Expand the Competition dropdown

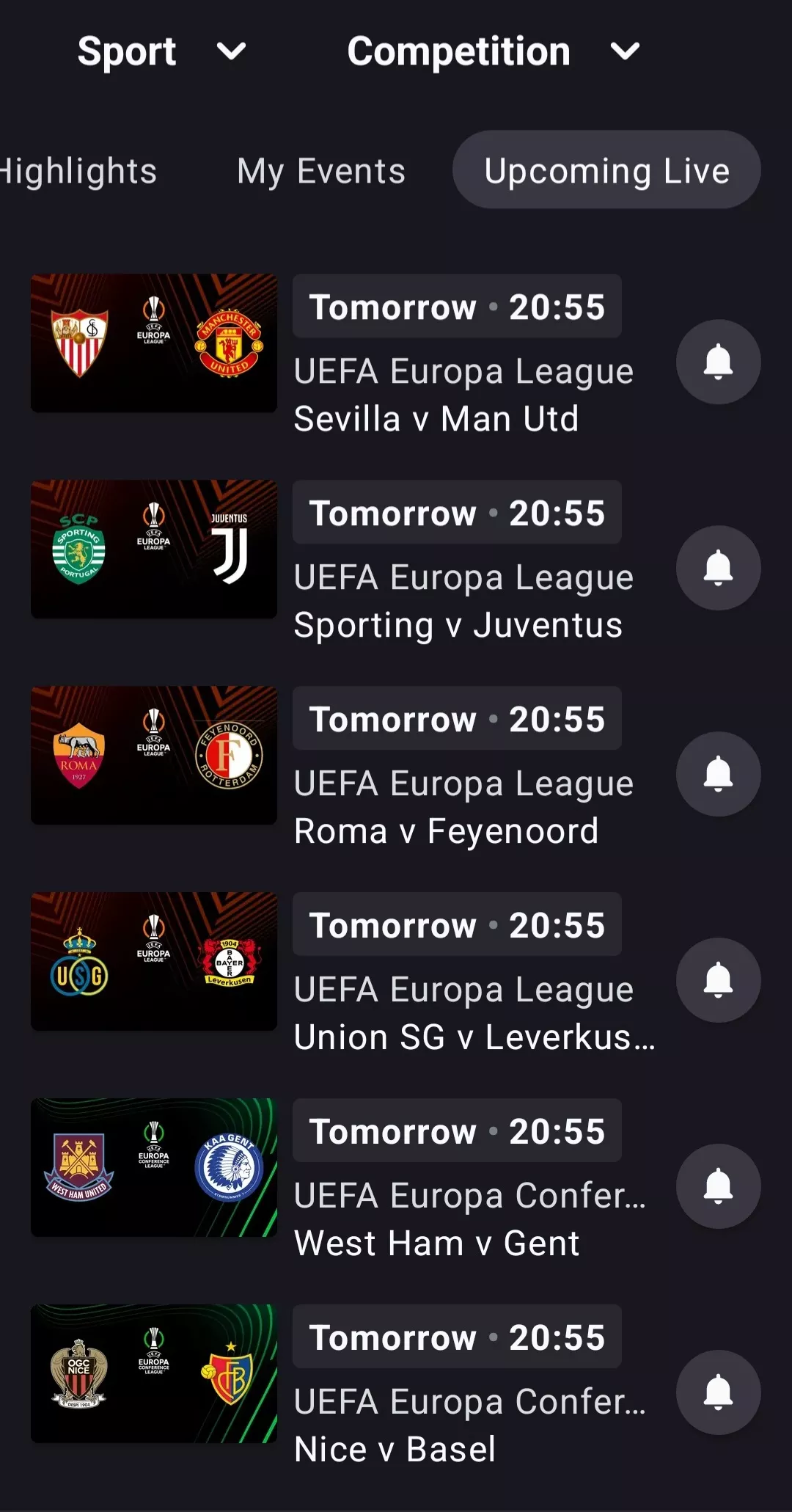[493, 51]
